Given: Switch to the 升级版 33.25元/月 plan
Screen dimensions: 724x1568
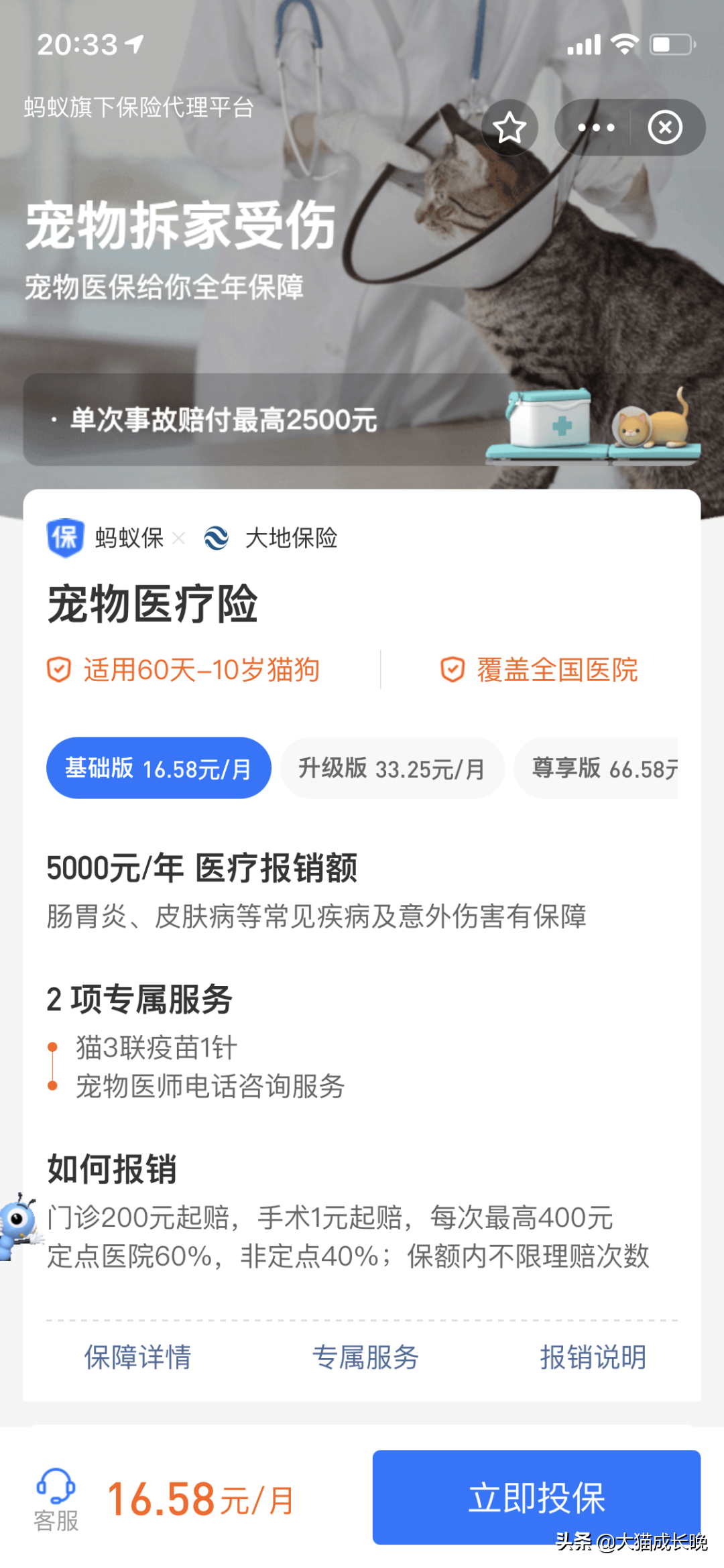Looking at the screenshot, I should (392, 768).
